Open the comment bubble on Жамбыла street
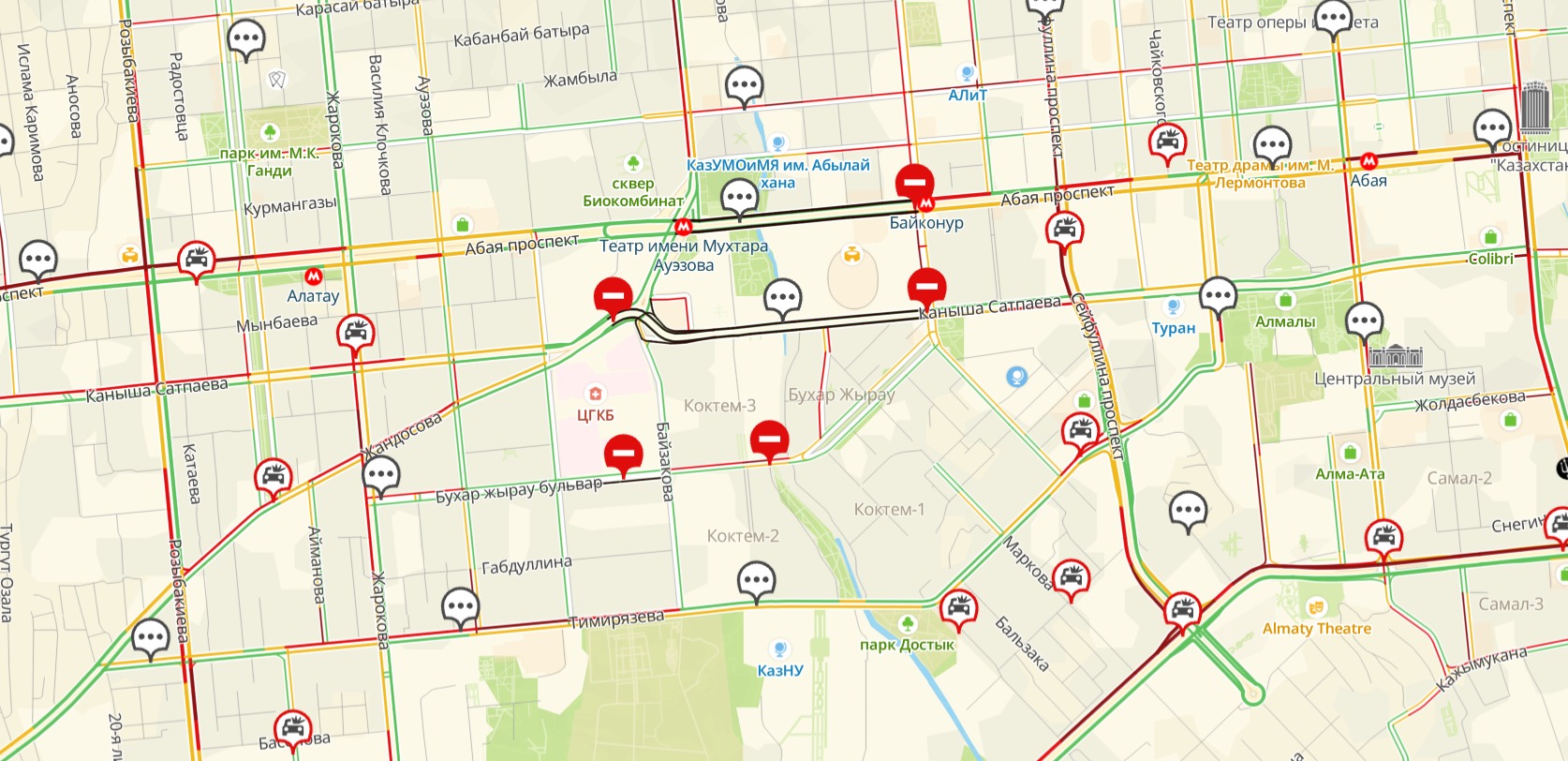This screenshot has height=761, width=1568. click(x=745, y=87)
